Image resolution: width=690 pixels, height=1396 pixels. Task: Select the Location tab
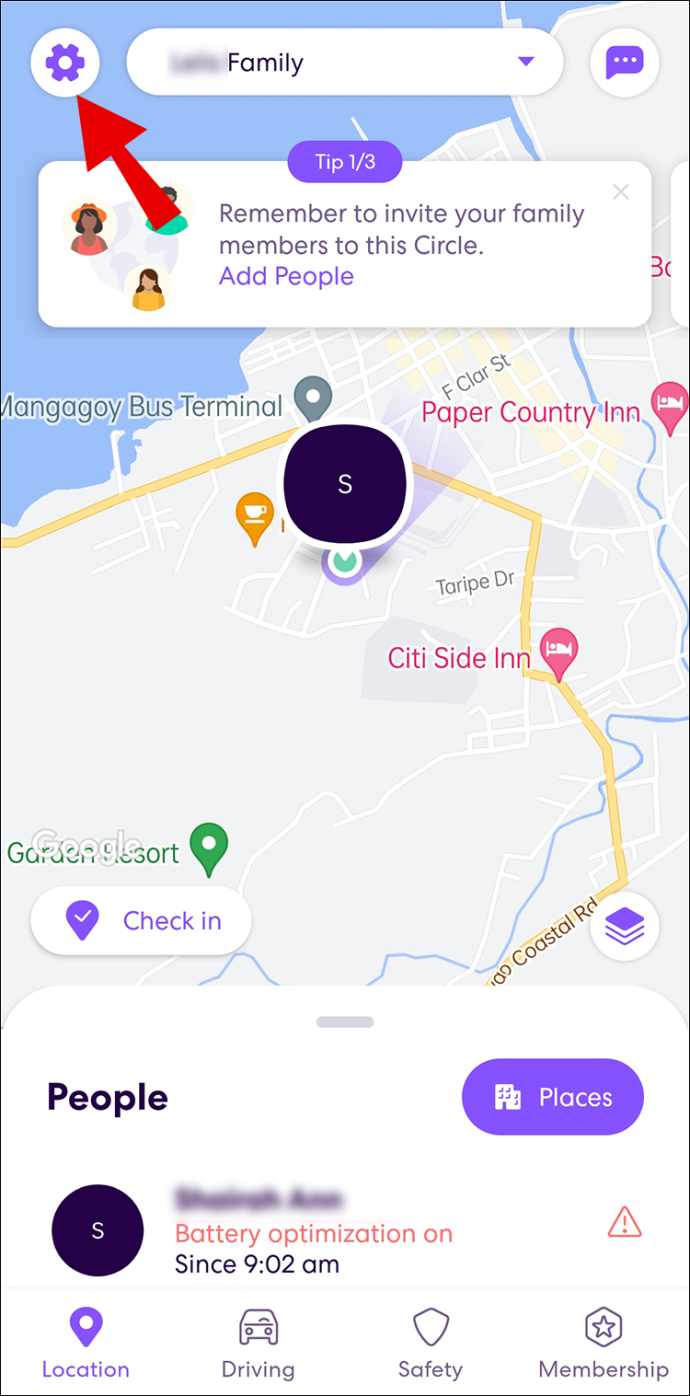coord(85,1345)
